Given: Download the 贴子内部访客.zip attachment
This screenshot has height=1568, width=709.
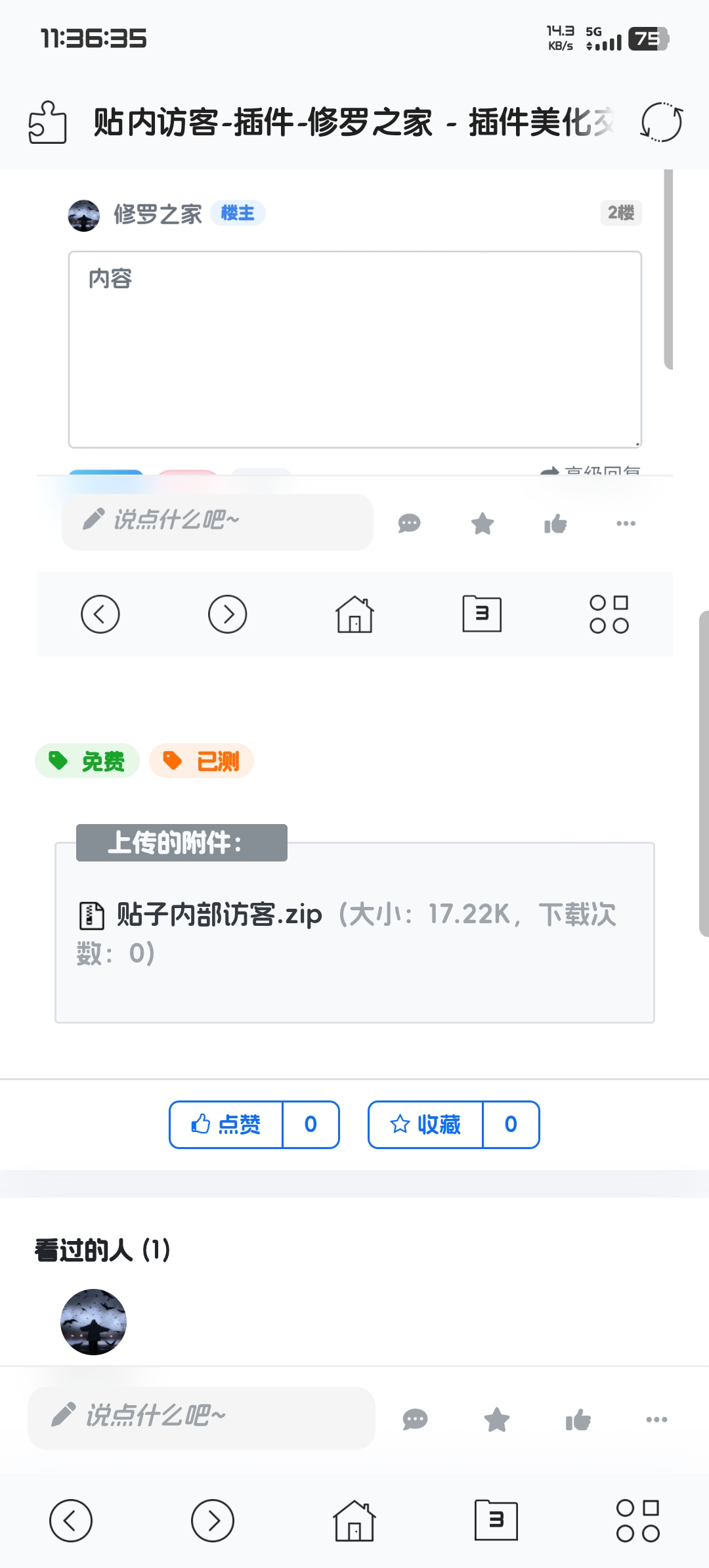Looking at the screenshot, I should point(219,914).
